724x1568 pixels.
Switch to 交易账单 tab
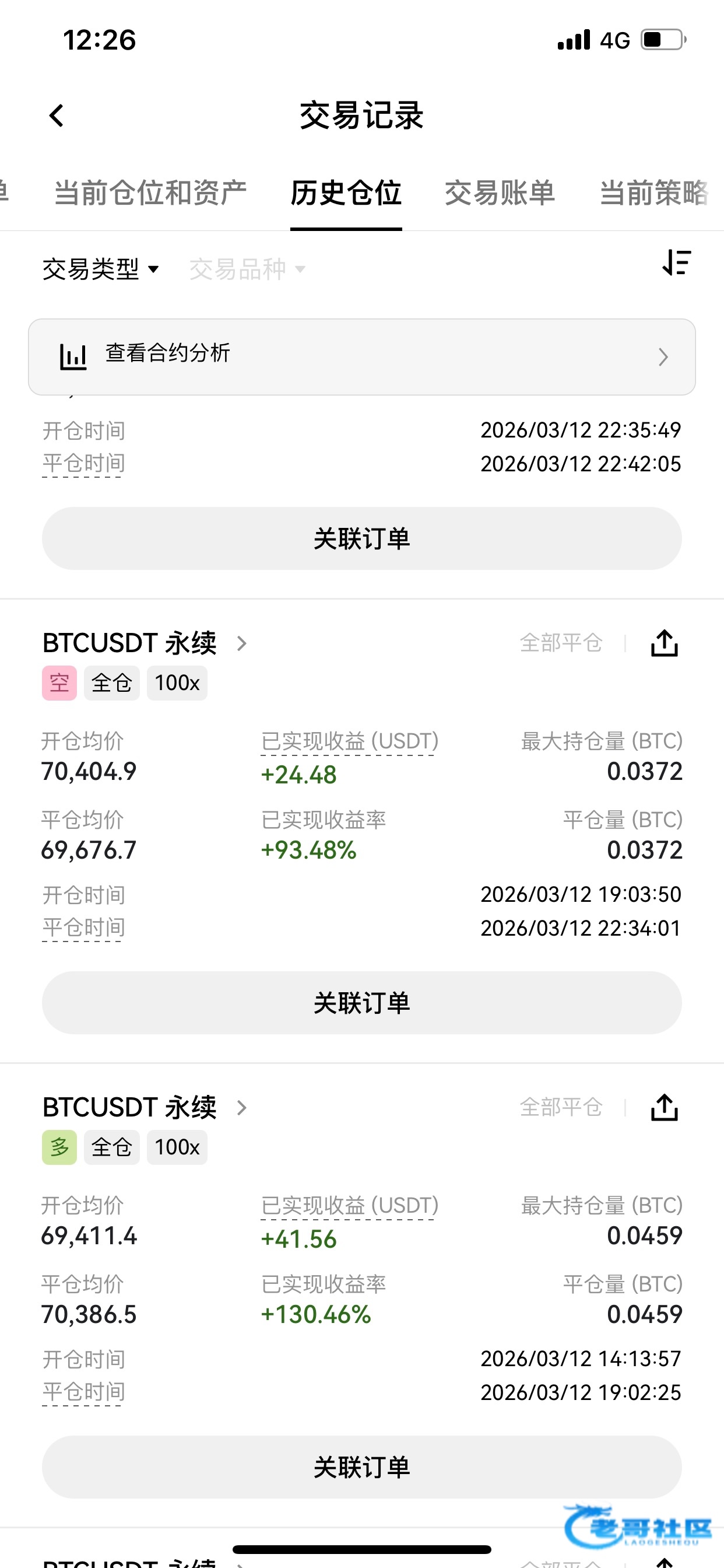500,193
